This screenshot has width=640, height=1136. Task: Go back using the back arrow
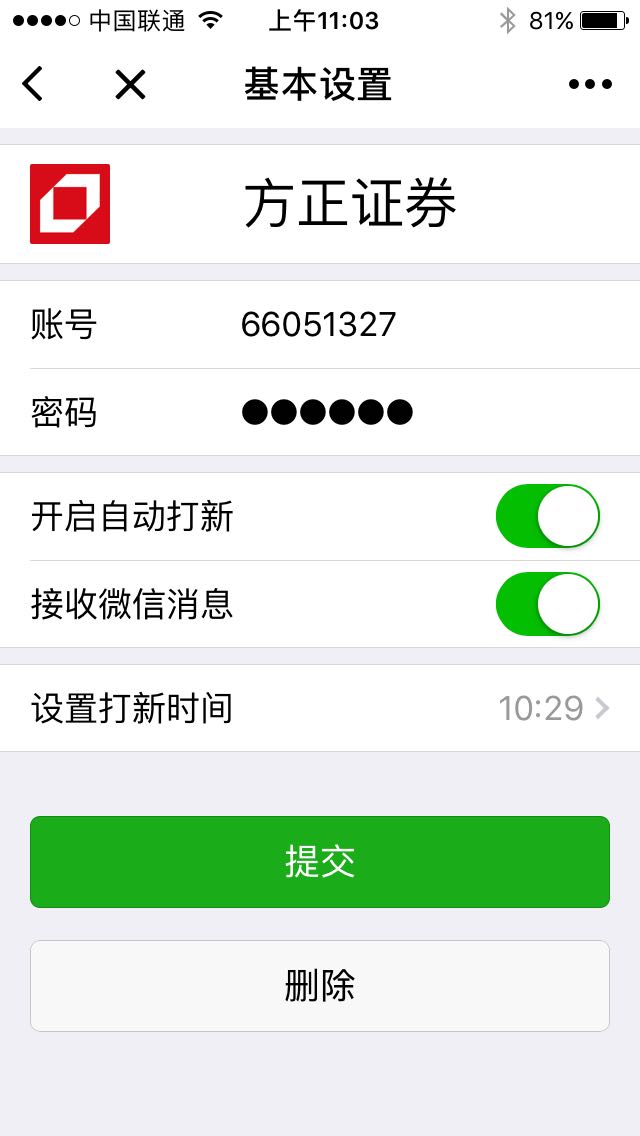(33, 84)
